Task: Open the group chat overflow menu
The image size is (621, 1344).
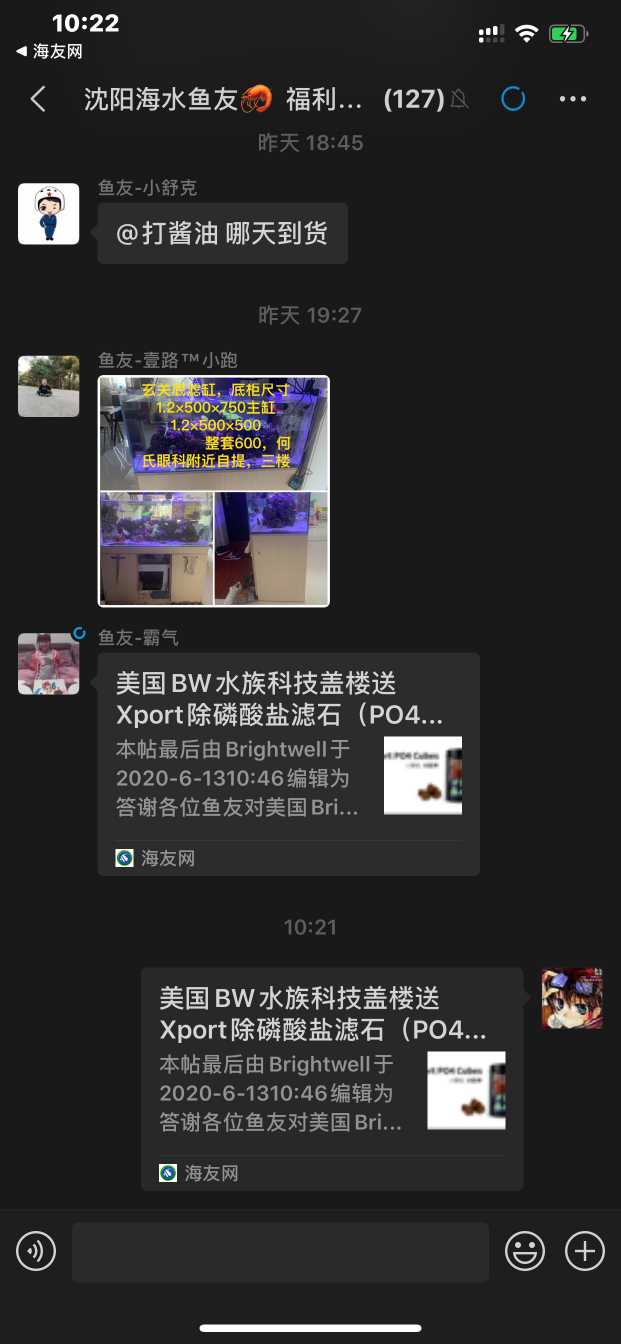Action: pos(573,99)
